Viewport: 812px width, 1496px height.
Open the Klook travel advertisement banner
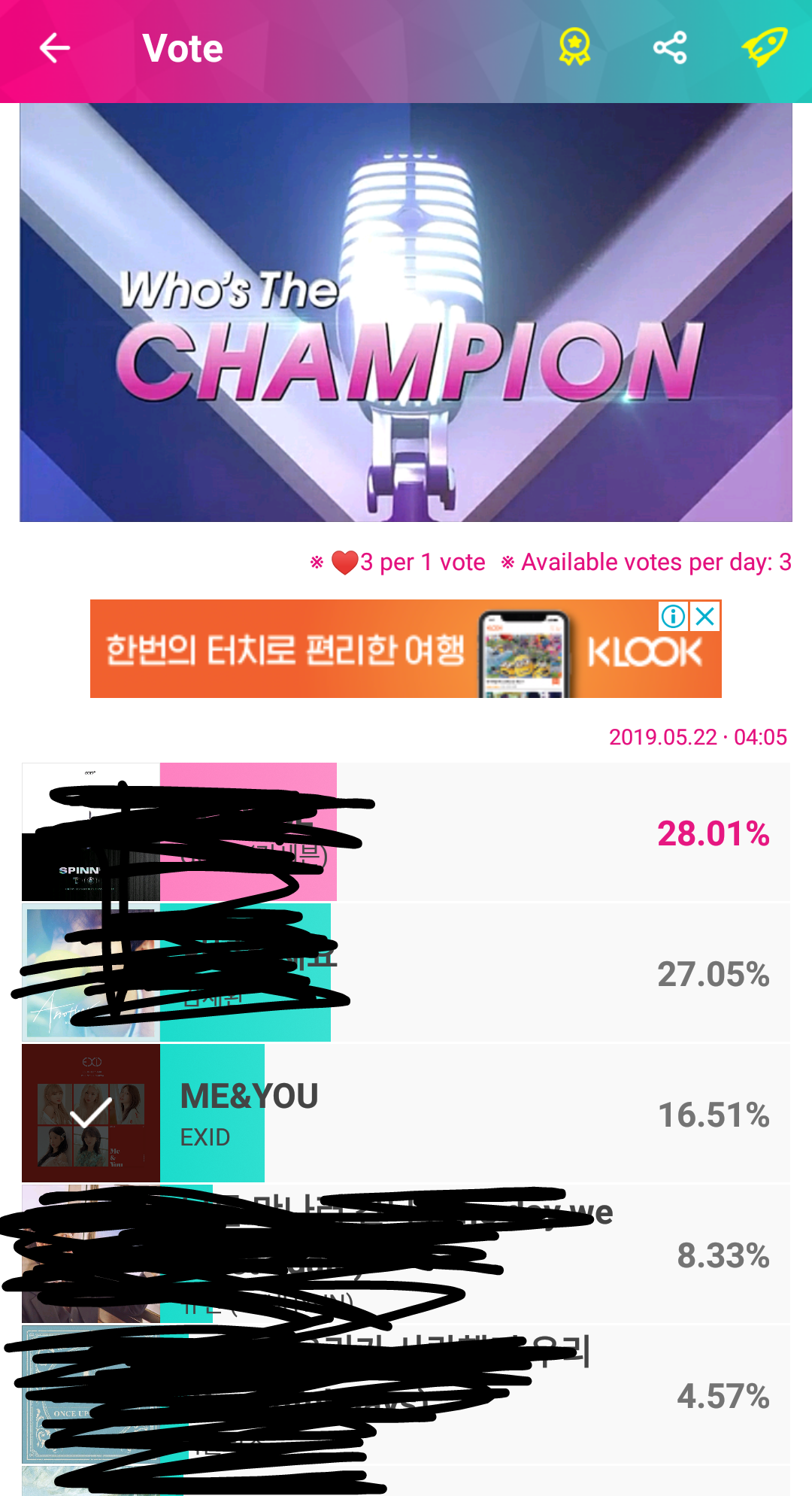pos(301,651)
